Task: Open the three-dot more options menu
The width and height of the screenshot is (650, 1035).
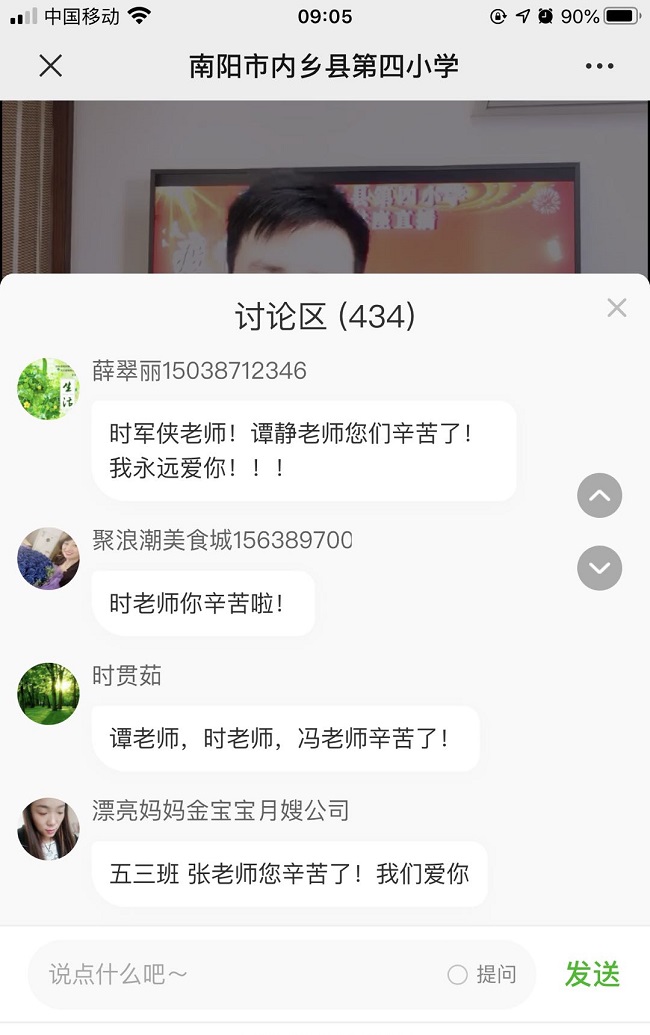Action: [599, 66]
